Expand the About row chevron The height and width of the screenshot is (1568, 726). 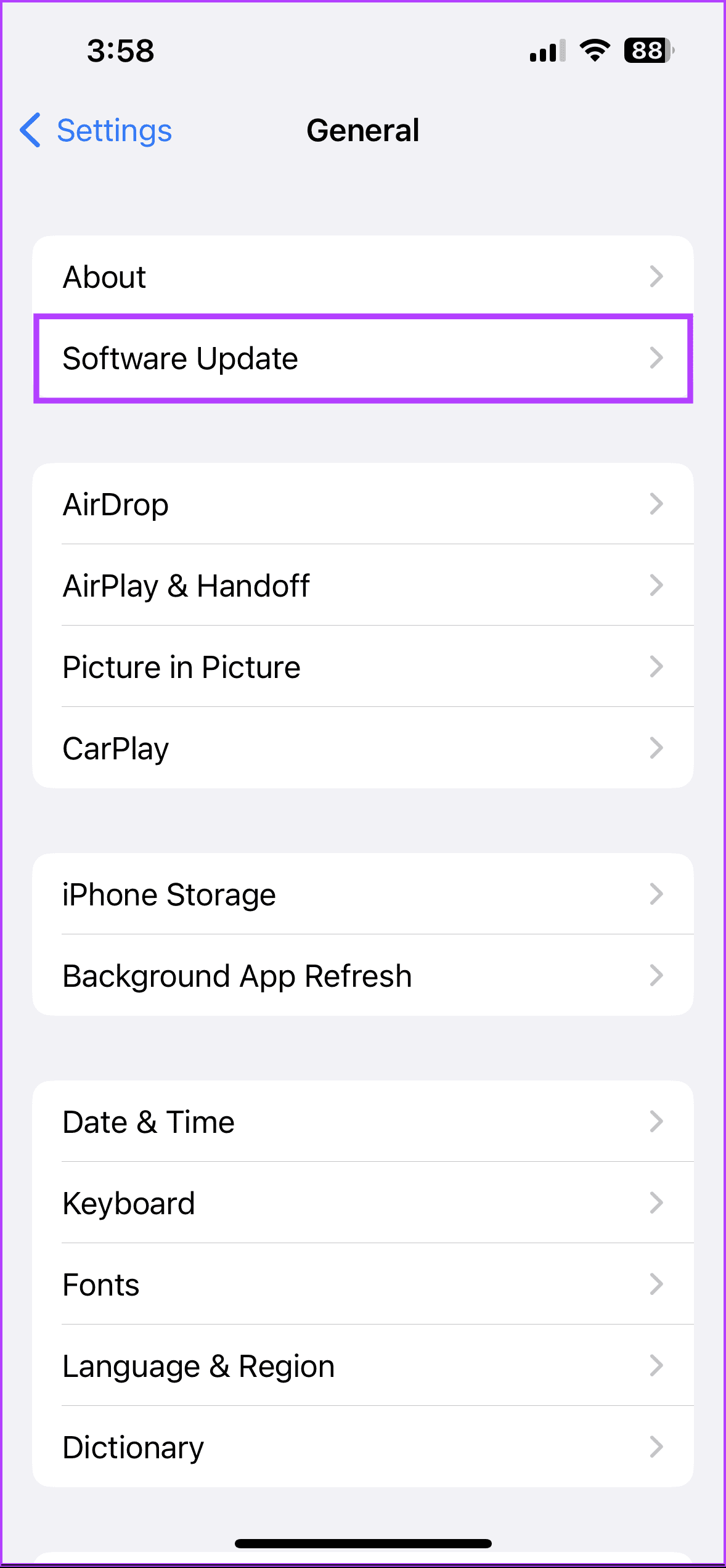(657, 276)
